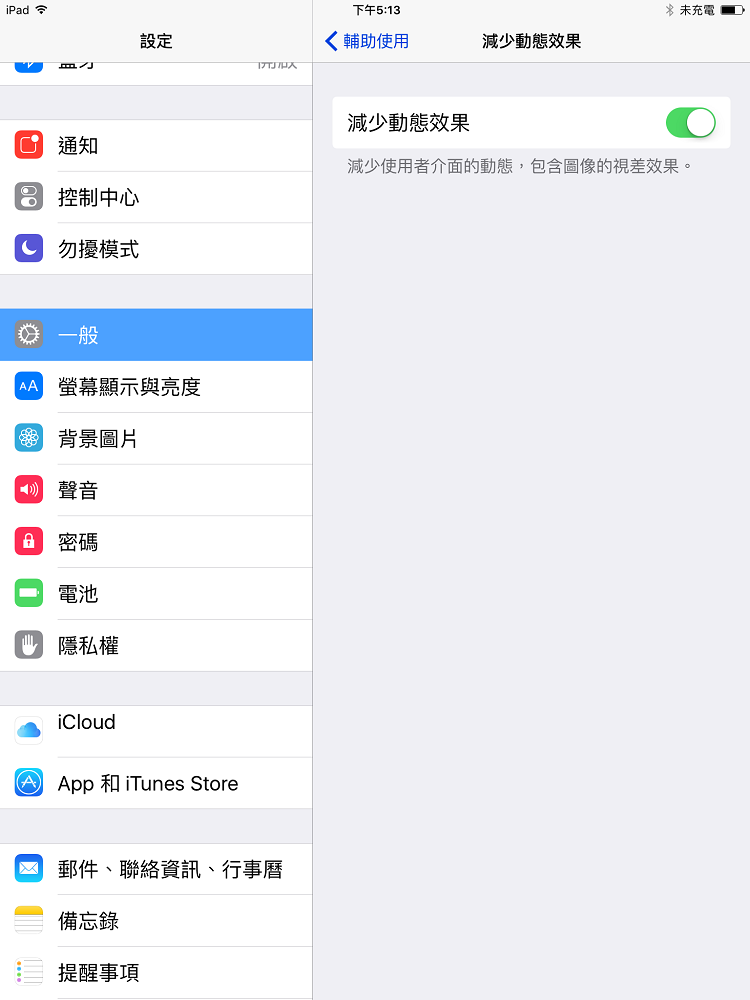Screen dimensions: 750x1000
Task: Open 通知 settings
Action: (156, 146)
